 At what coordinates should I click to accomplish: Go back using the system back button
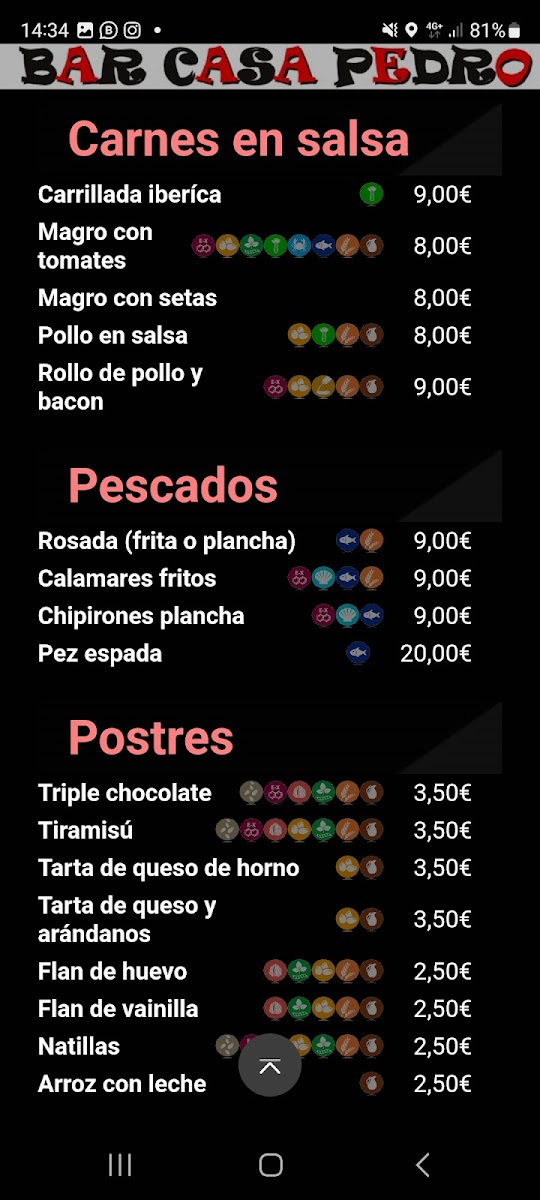[x=422, y=1164]
